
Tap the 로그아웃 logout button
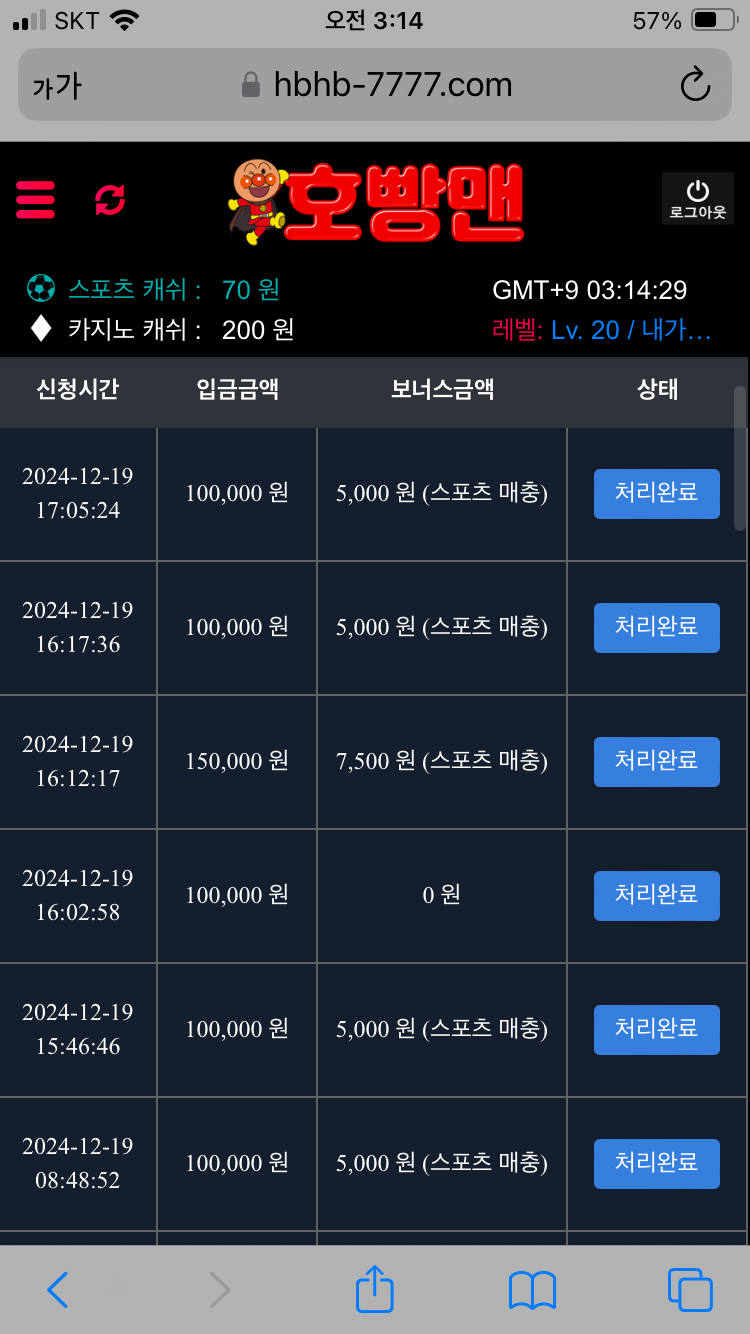click(x=697, y=199)
